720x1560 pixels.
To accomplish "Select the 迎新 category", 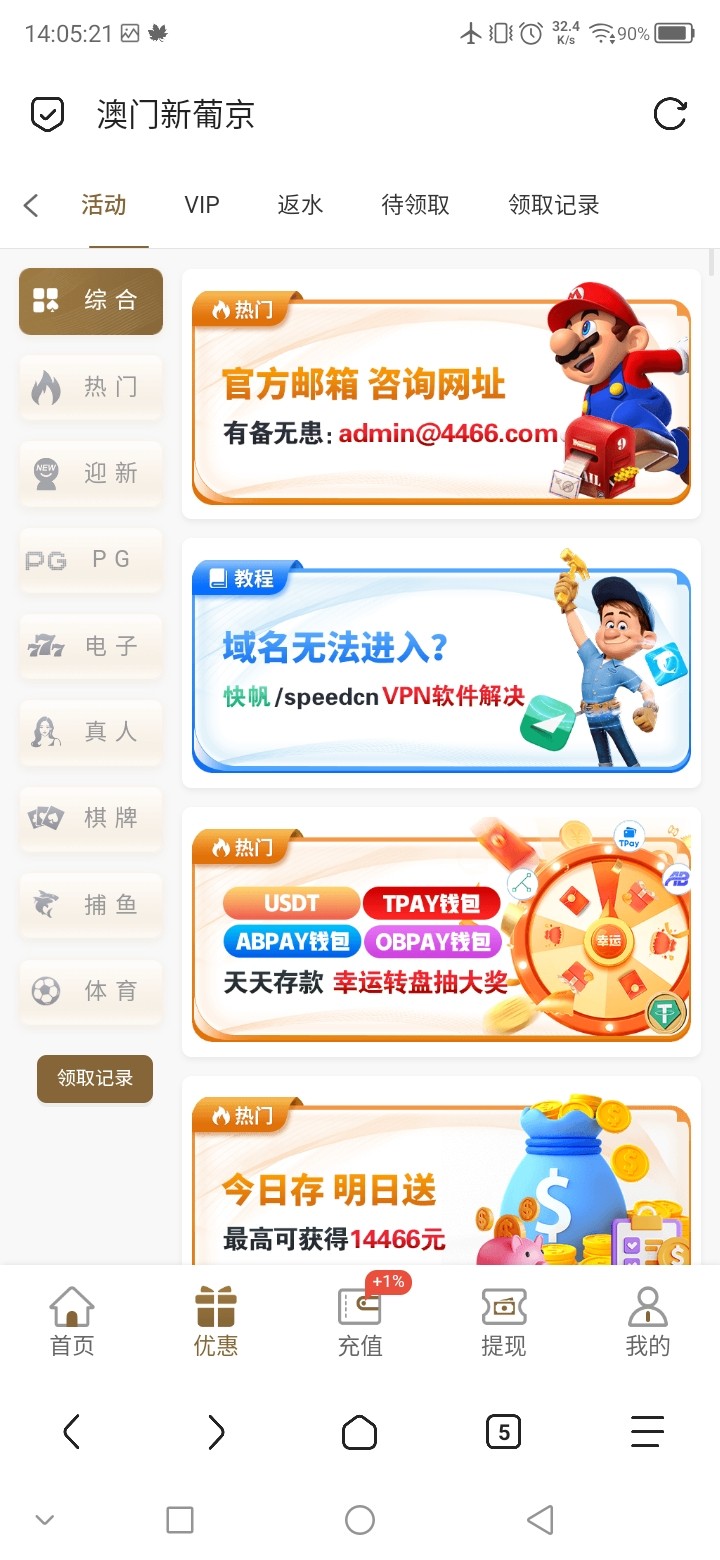I will point(90,473).
